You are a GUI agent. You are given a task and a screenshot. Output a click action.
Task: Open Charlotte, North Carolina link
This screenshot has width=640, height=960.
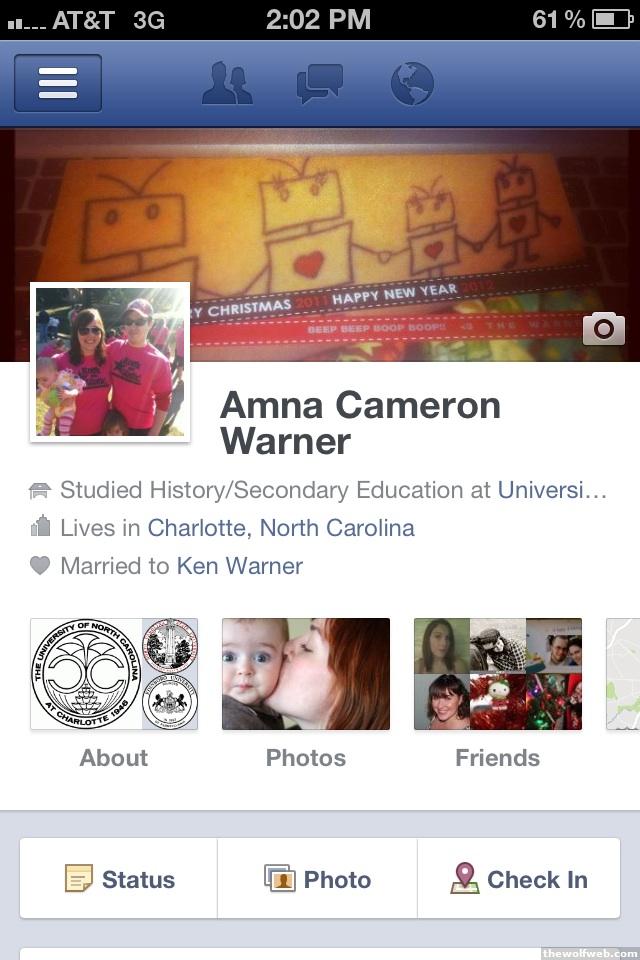[x=281, y=528]
